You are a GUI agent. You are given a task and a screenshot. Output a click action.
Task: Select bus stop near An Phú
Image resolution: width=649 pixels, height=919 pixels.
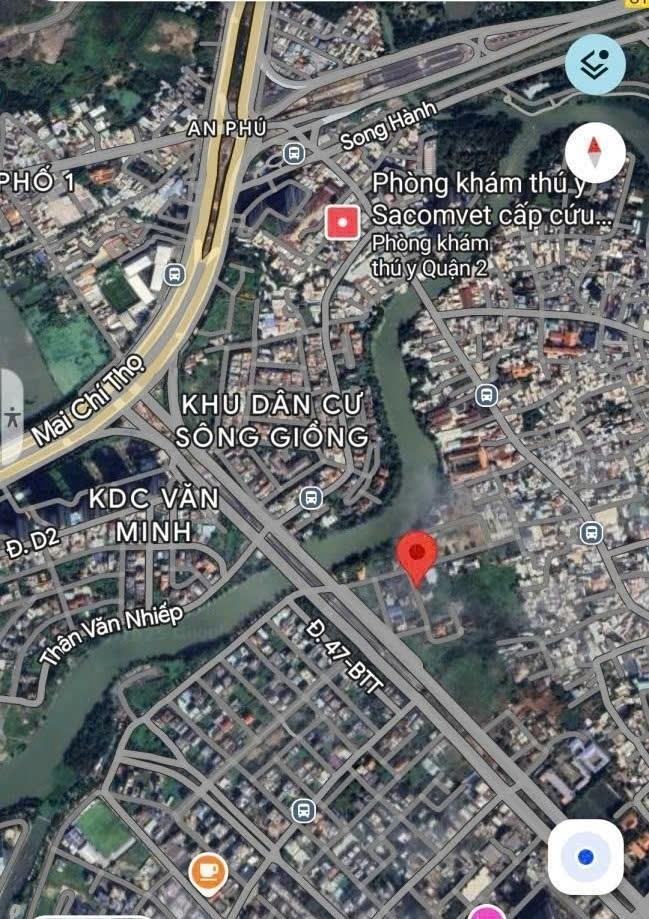coord(293,153)
